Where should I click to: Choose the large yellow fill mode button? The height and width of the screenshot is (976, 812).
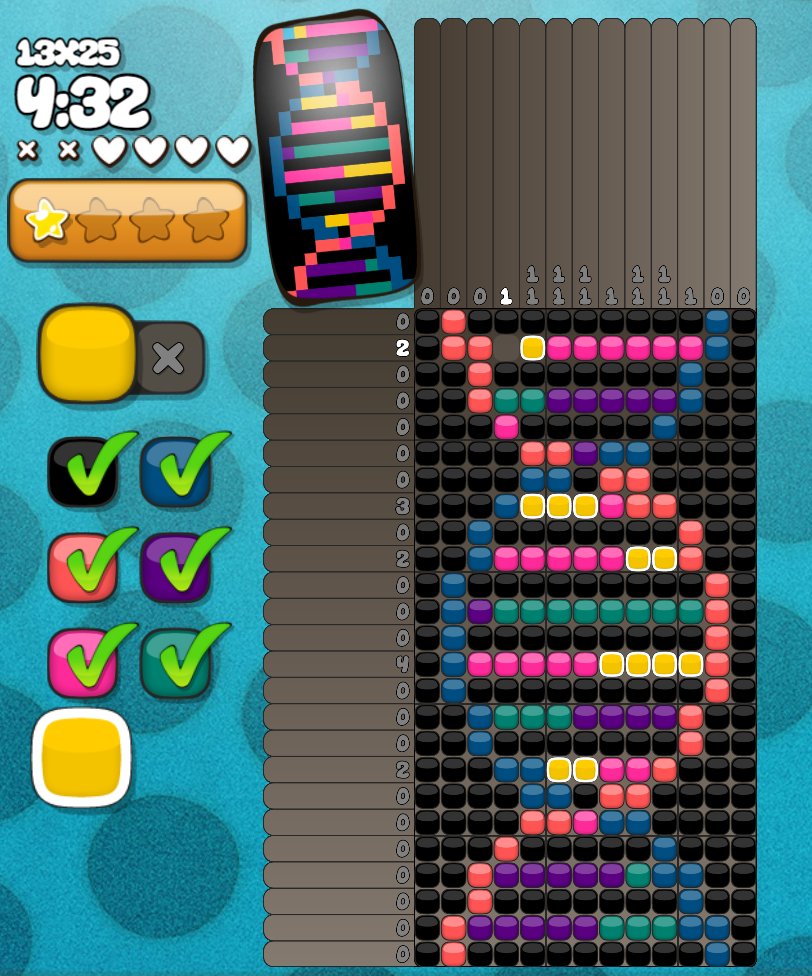(86, 353)
